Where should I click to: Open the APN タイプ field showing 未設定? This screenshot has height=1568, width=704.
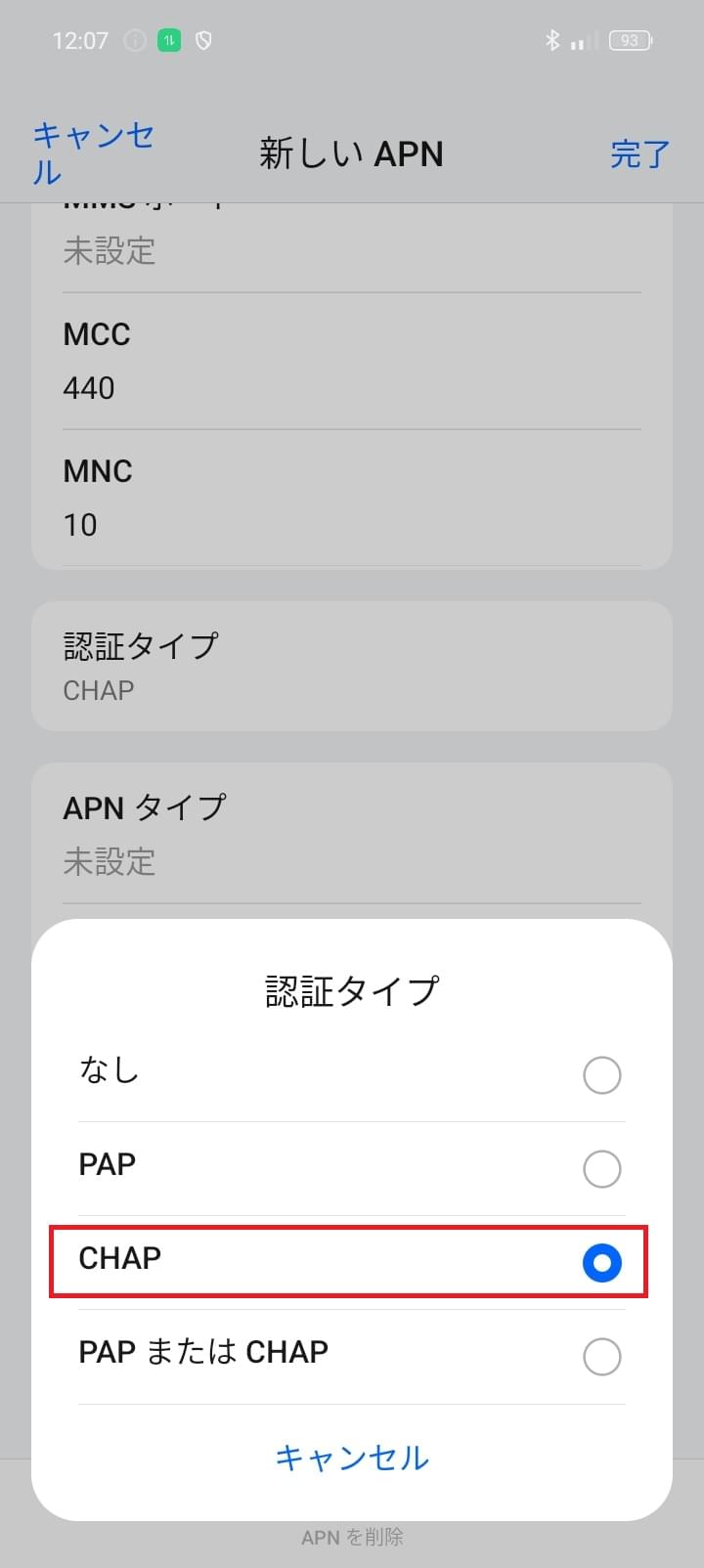tap(352, 833)
